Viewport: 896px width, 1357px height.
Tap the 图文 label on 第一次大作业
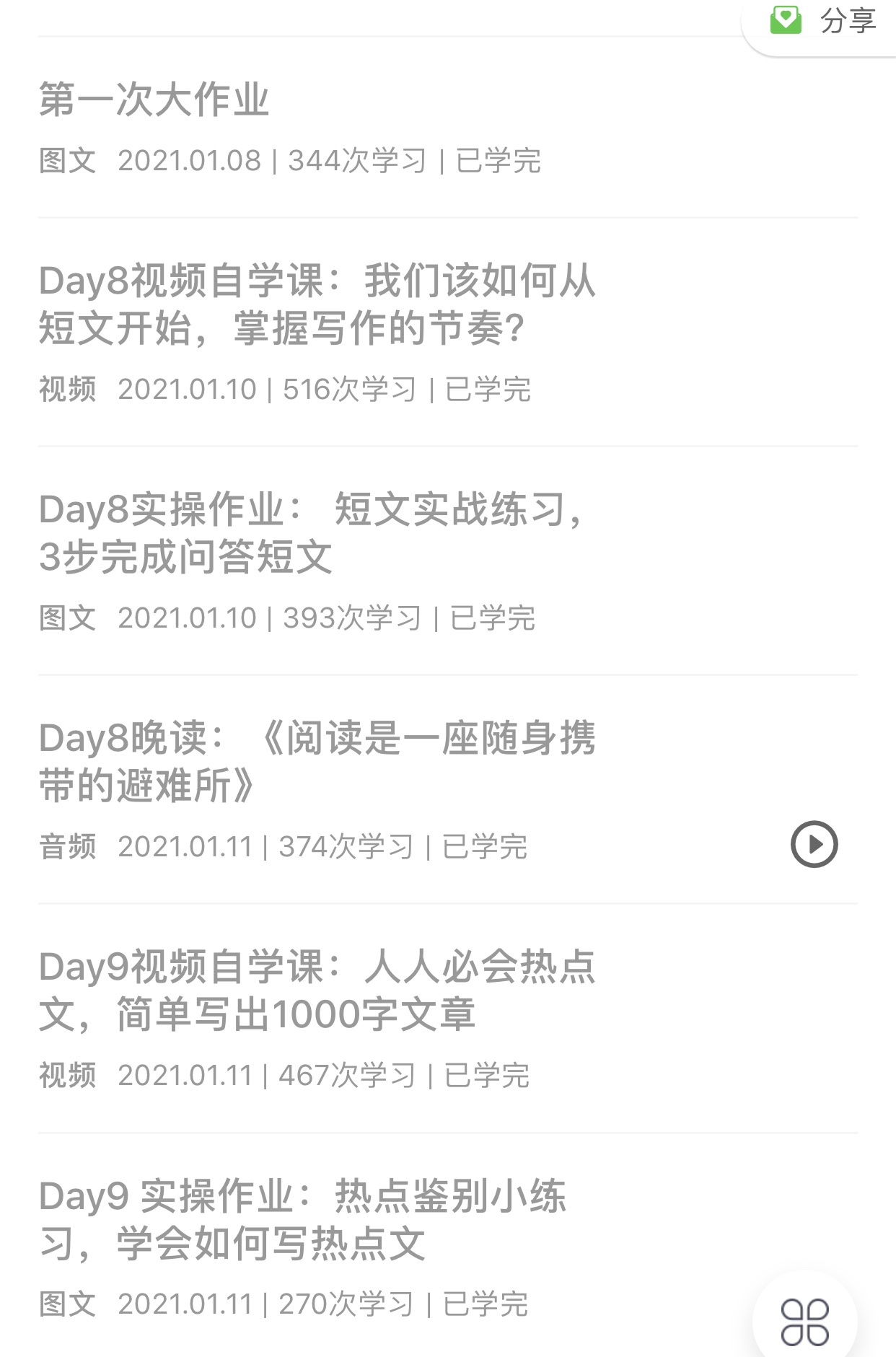click(x=67, y=162)
